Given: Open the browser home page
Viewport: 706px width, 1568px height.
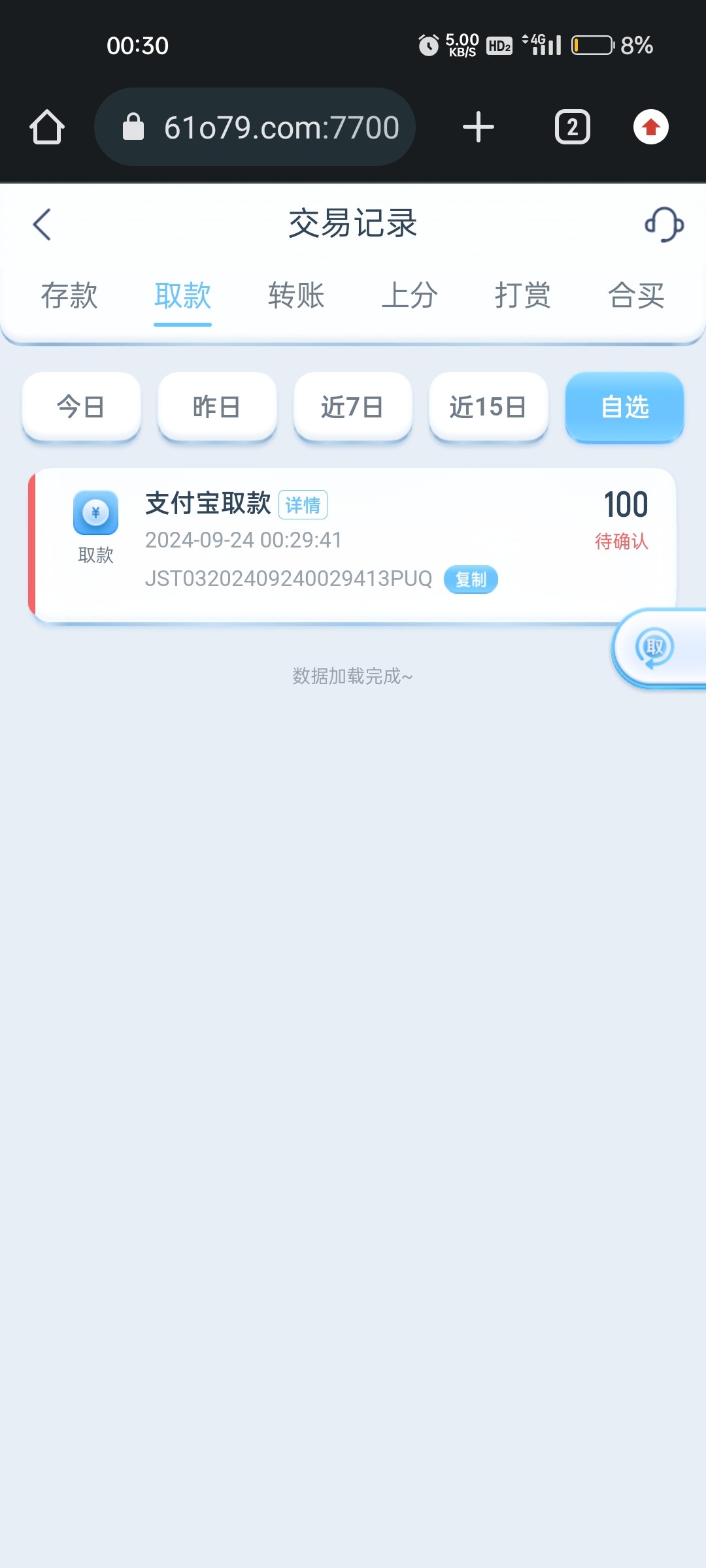Looking at the screenshot, I should click(47, 127).
